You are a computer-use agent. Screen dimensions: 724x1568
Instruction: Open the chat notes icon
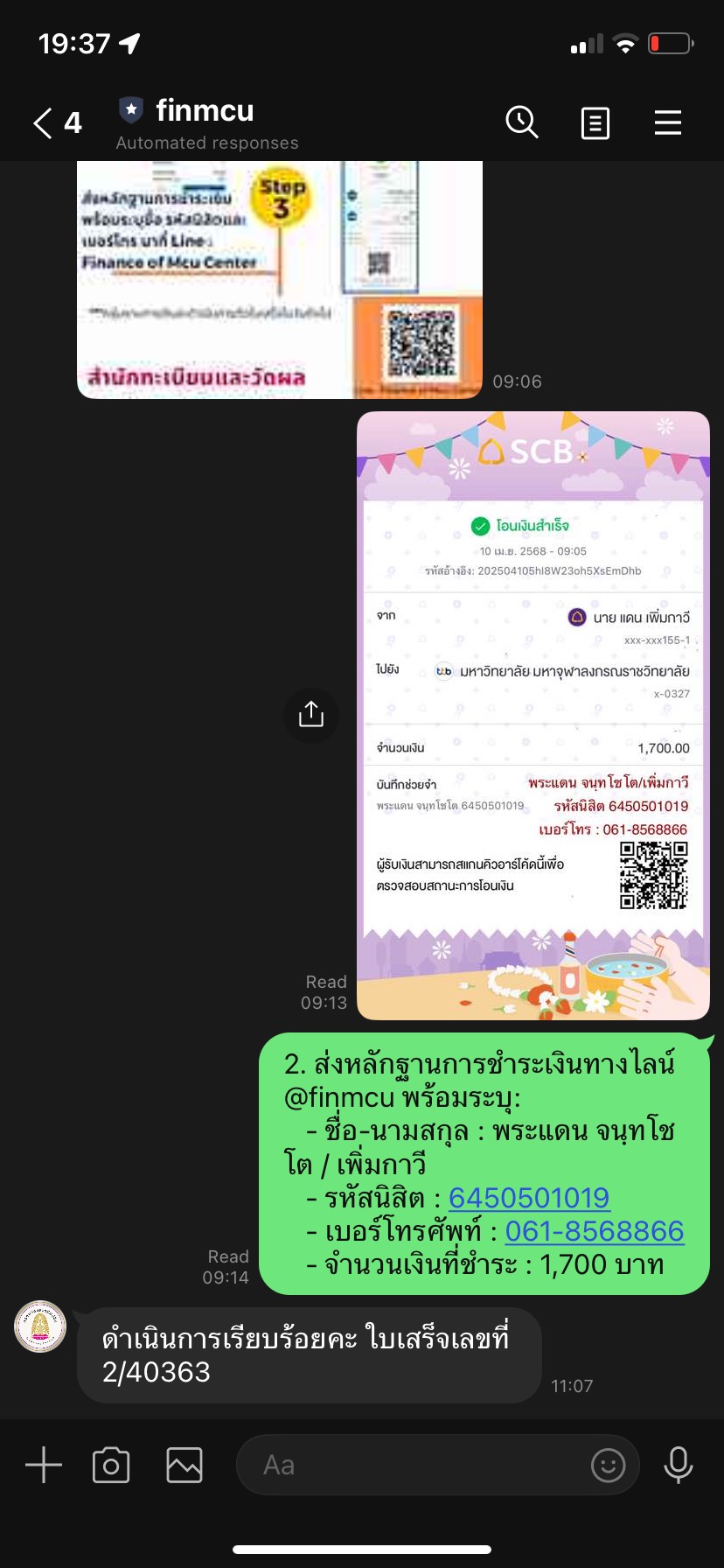click(x=595, y=123)
